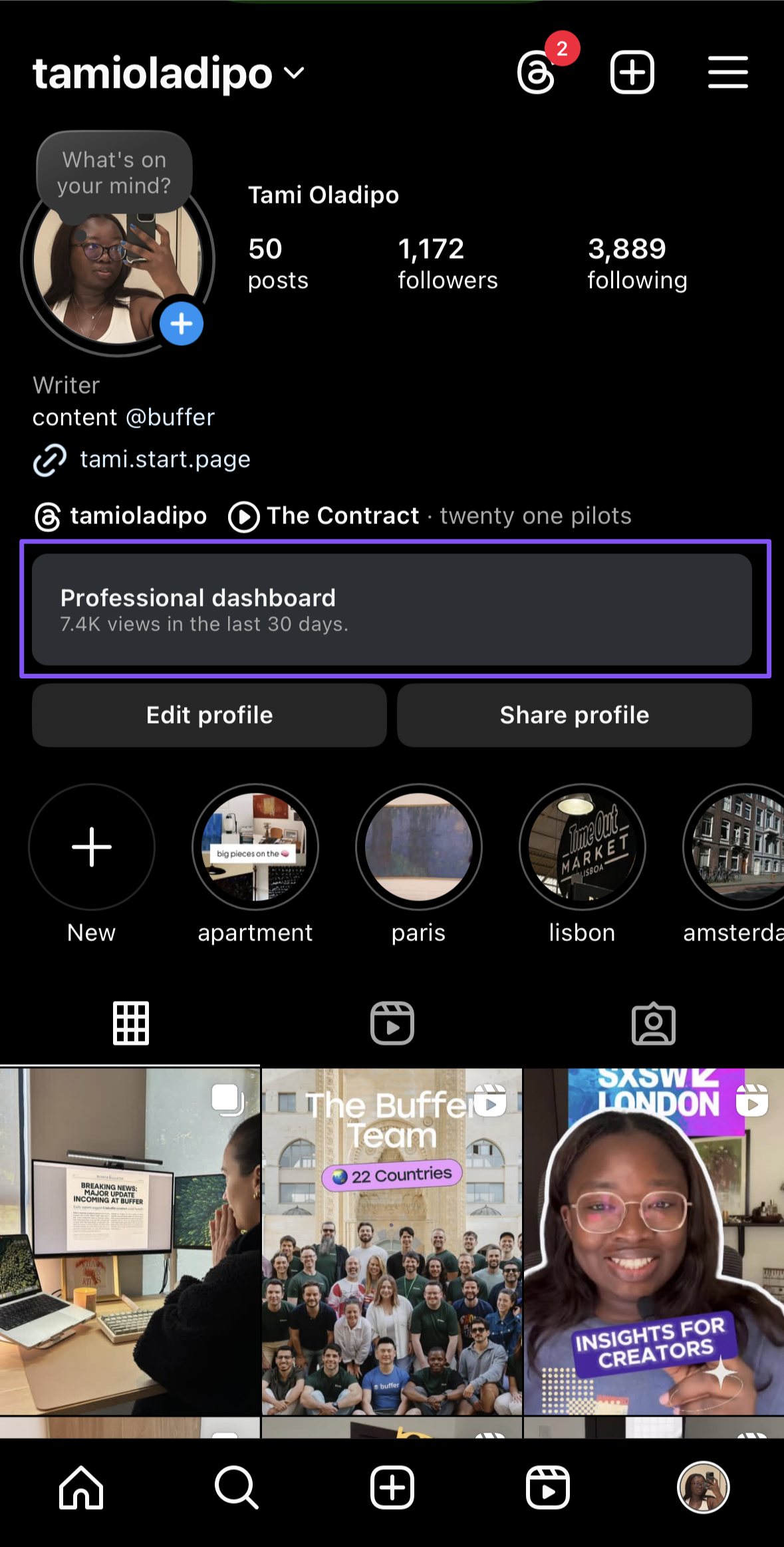The height and width of the screenshot is (1547, 784).
Task: Add a New story highlight
Action: 92,847
